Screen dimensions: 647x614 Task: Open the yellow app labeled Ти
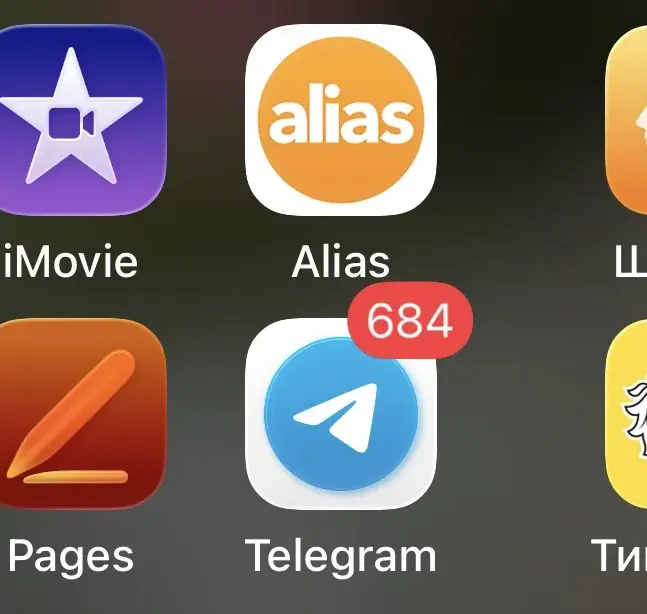pos(628,414)
